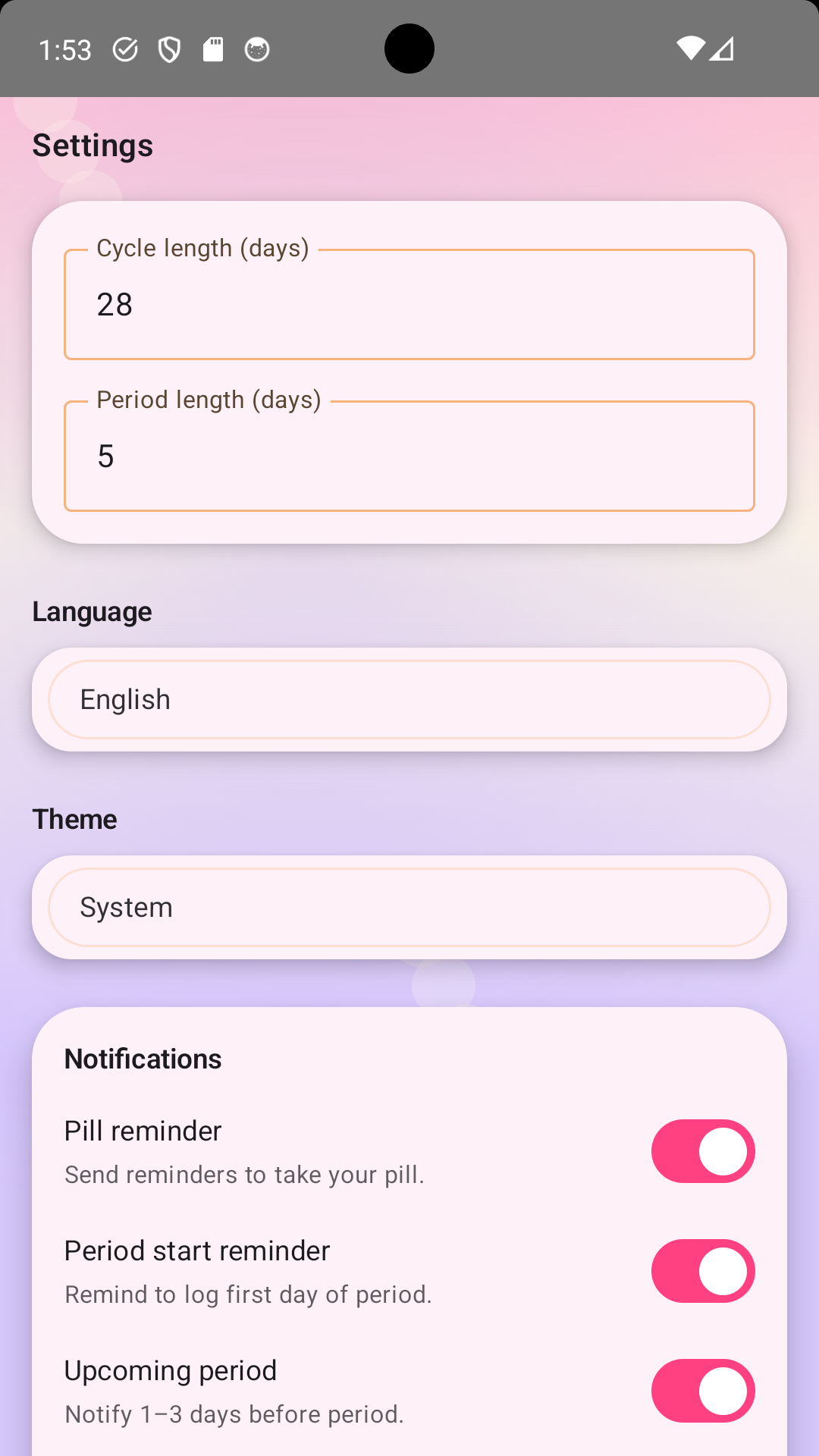Click the SIM card status bar icon

tap(213, 49)
